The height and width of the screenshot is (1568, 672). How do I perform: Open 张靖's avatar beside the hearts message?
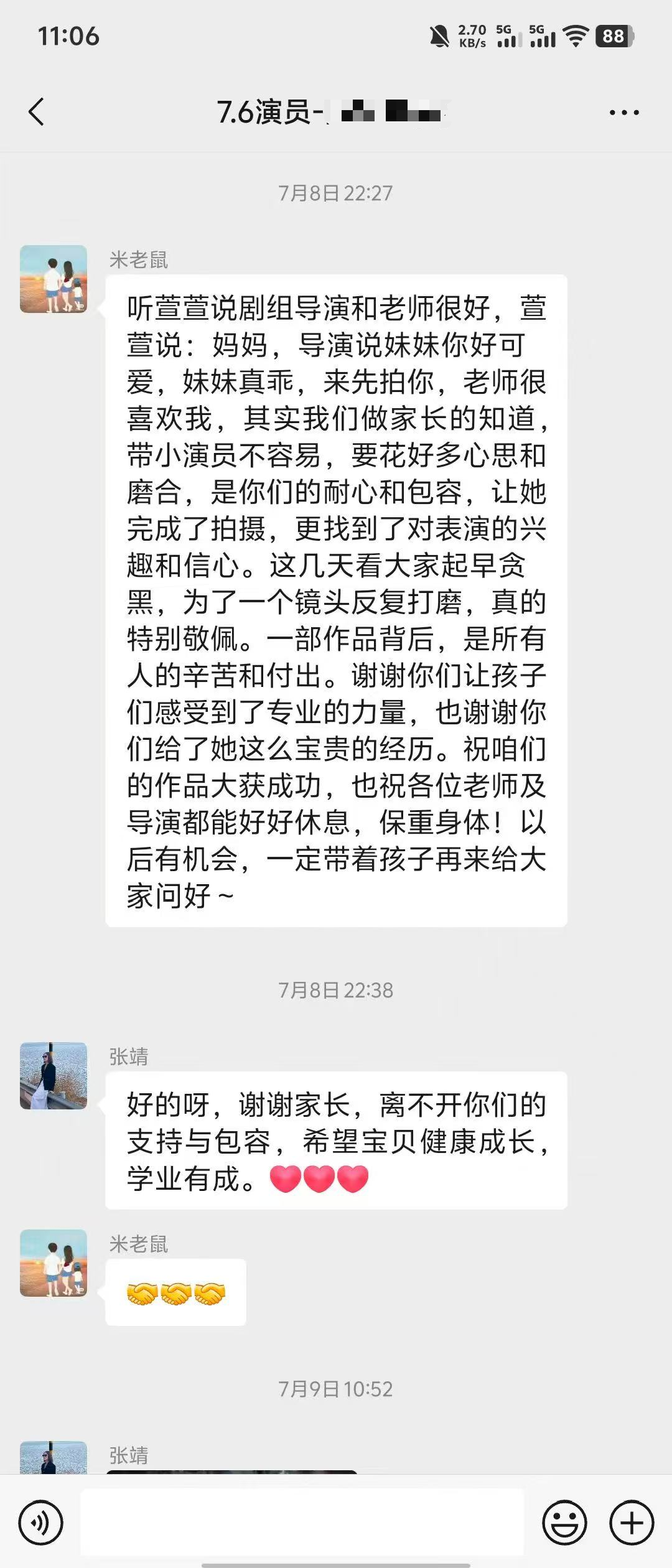point(54,1076)
